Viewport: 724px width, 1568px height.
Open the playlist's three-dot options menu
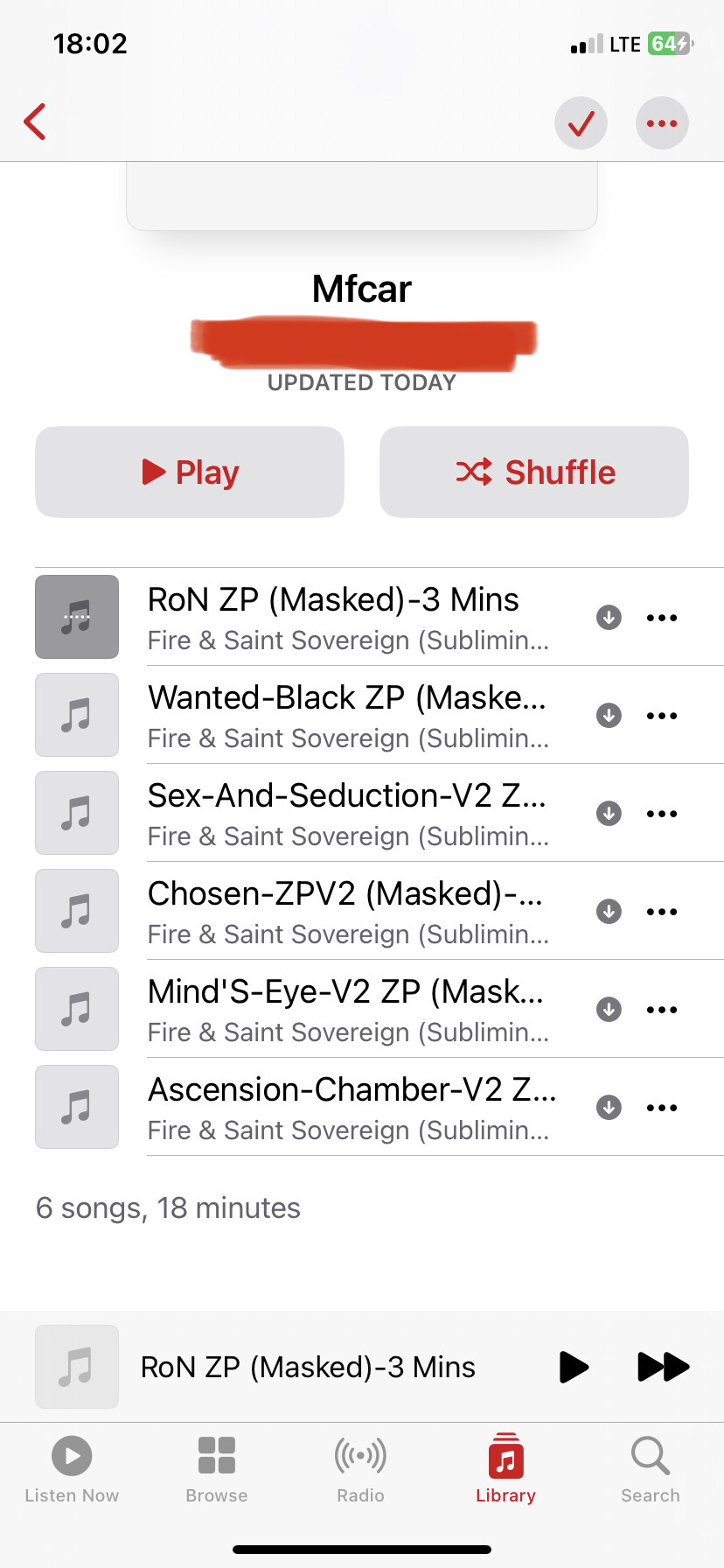662,122
